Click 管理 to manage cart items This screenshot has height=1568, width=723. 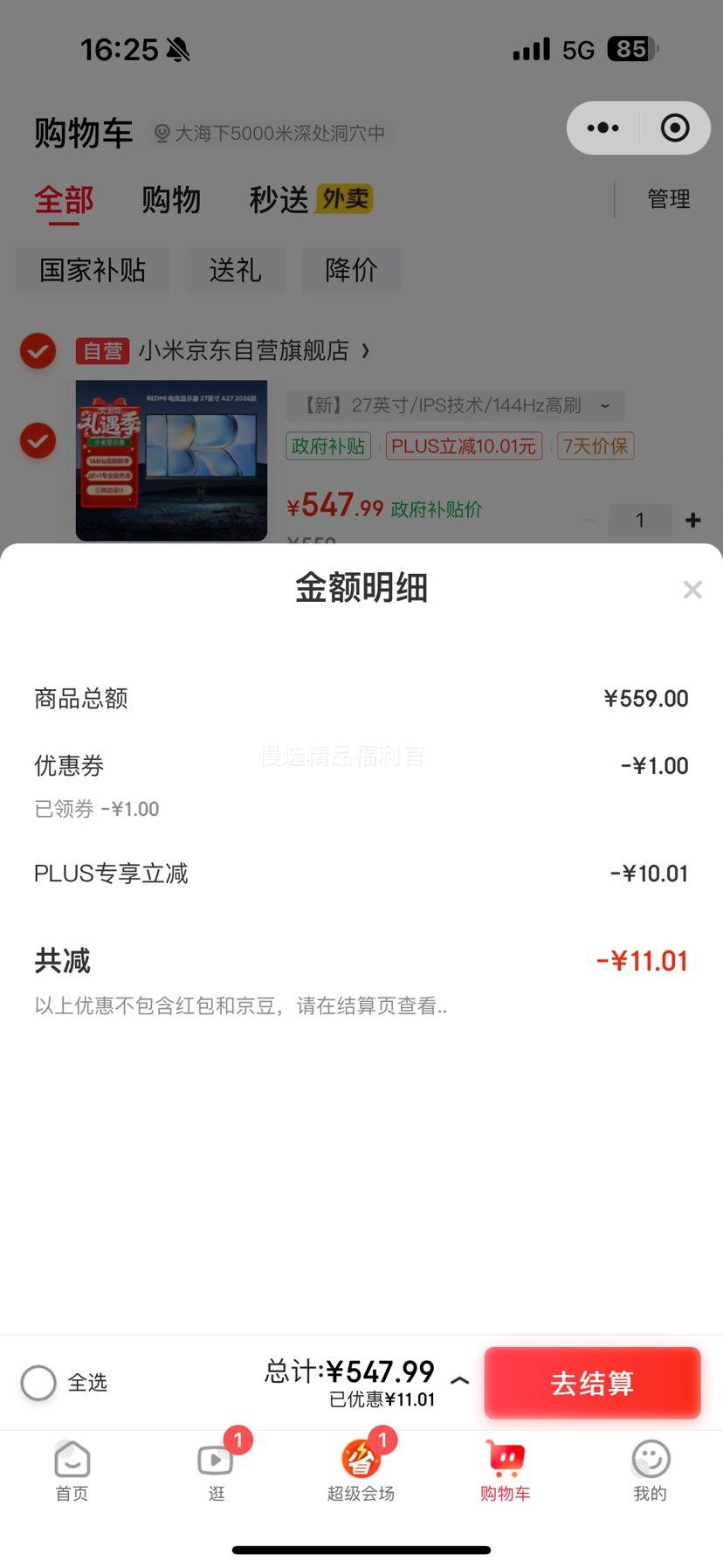click(x=668, y=200)
